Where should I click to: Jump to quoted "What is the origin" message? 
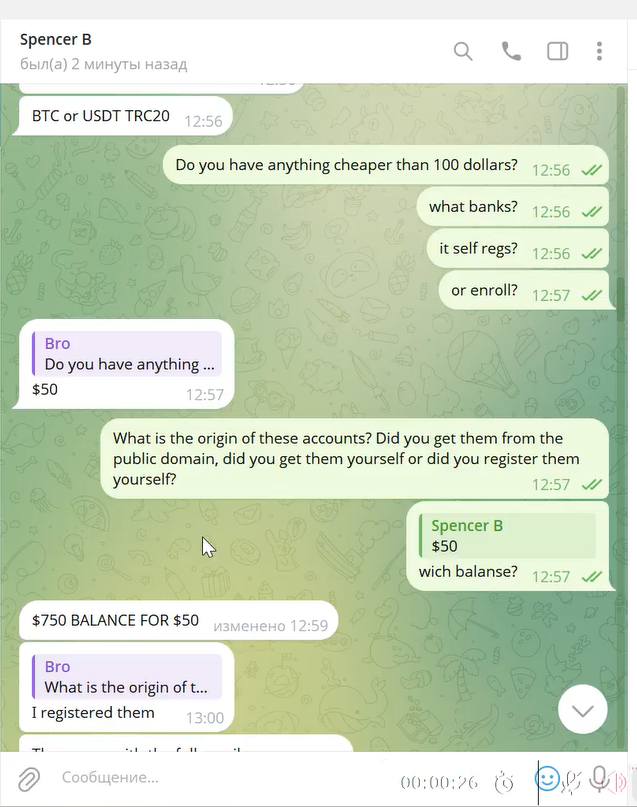127,677
